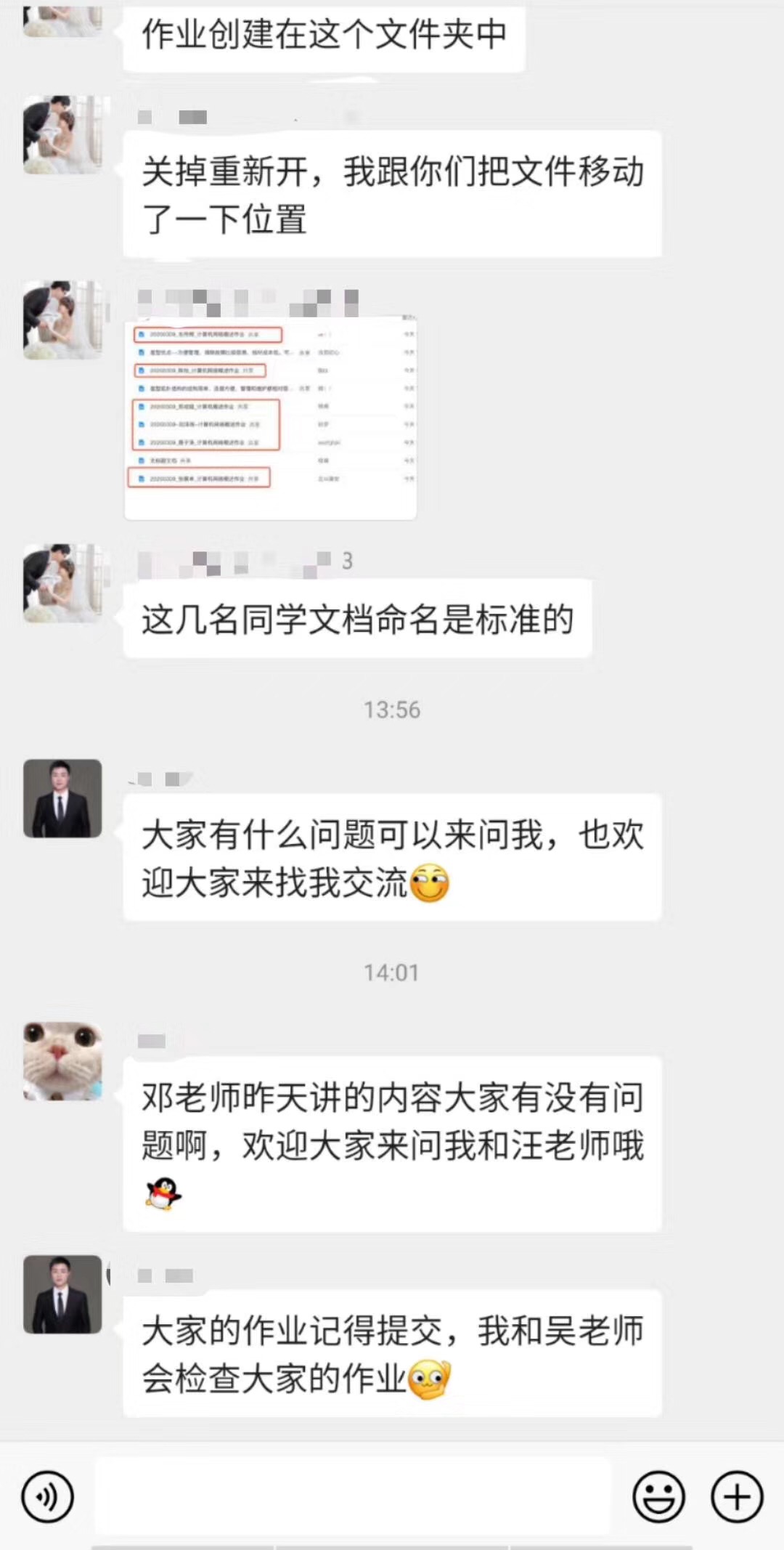Open wedding-photo avatar beside 关掉重新开 message
The image size is (784, 1550).
62,134
